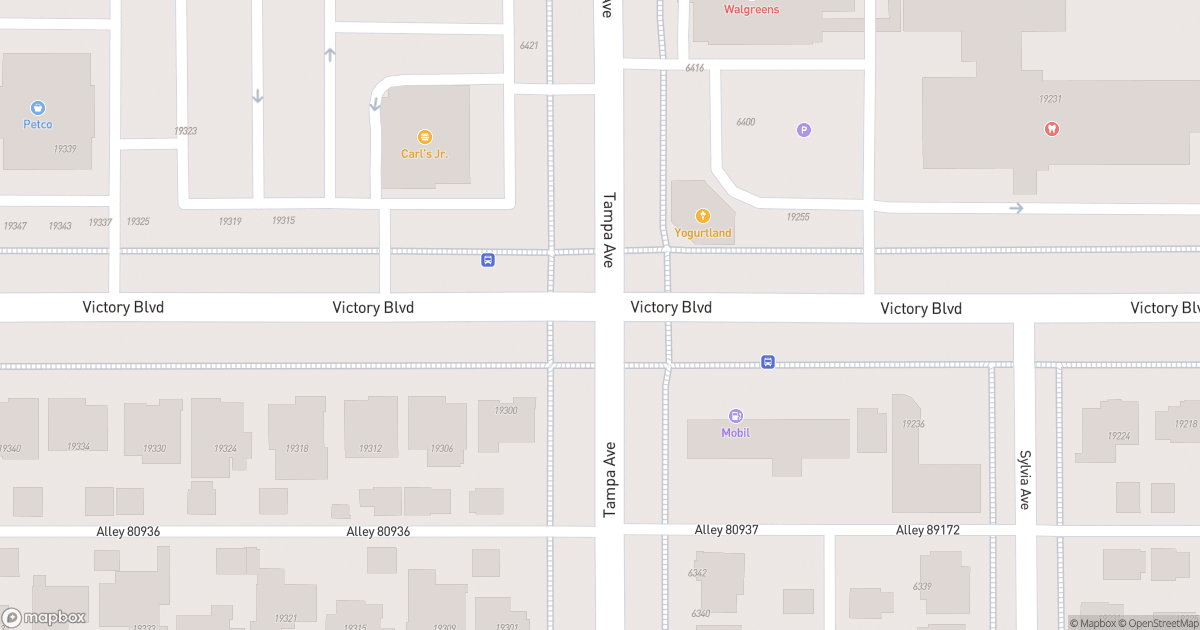
Task: Tap the Petco store marker
Action: click(x=38, y=108)
